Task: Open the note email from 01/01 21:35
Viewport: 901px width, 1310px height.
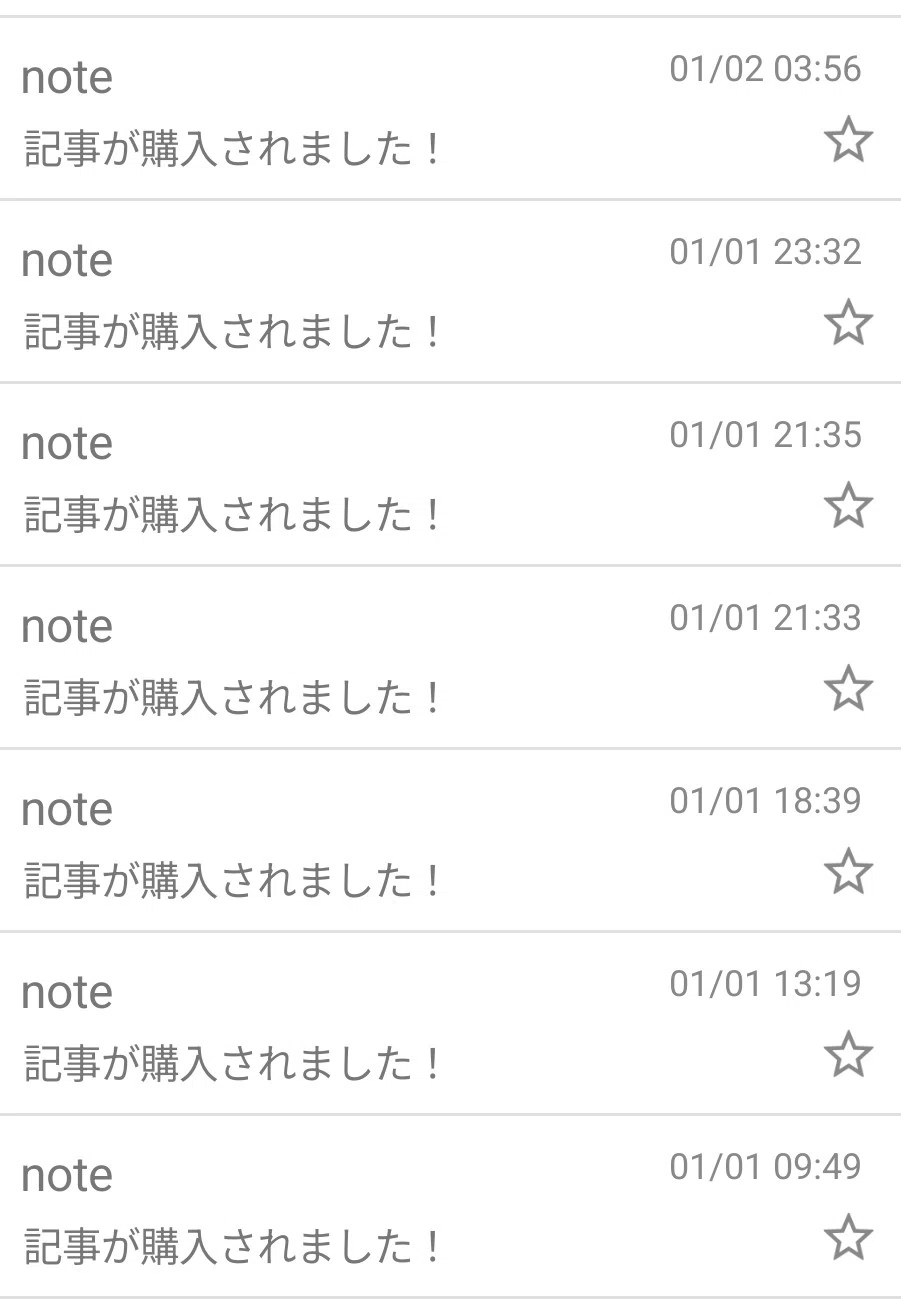Action: tap(450, 474)
